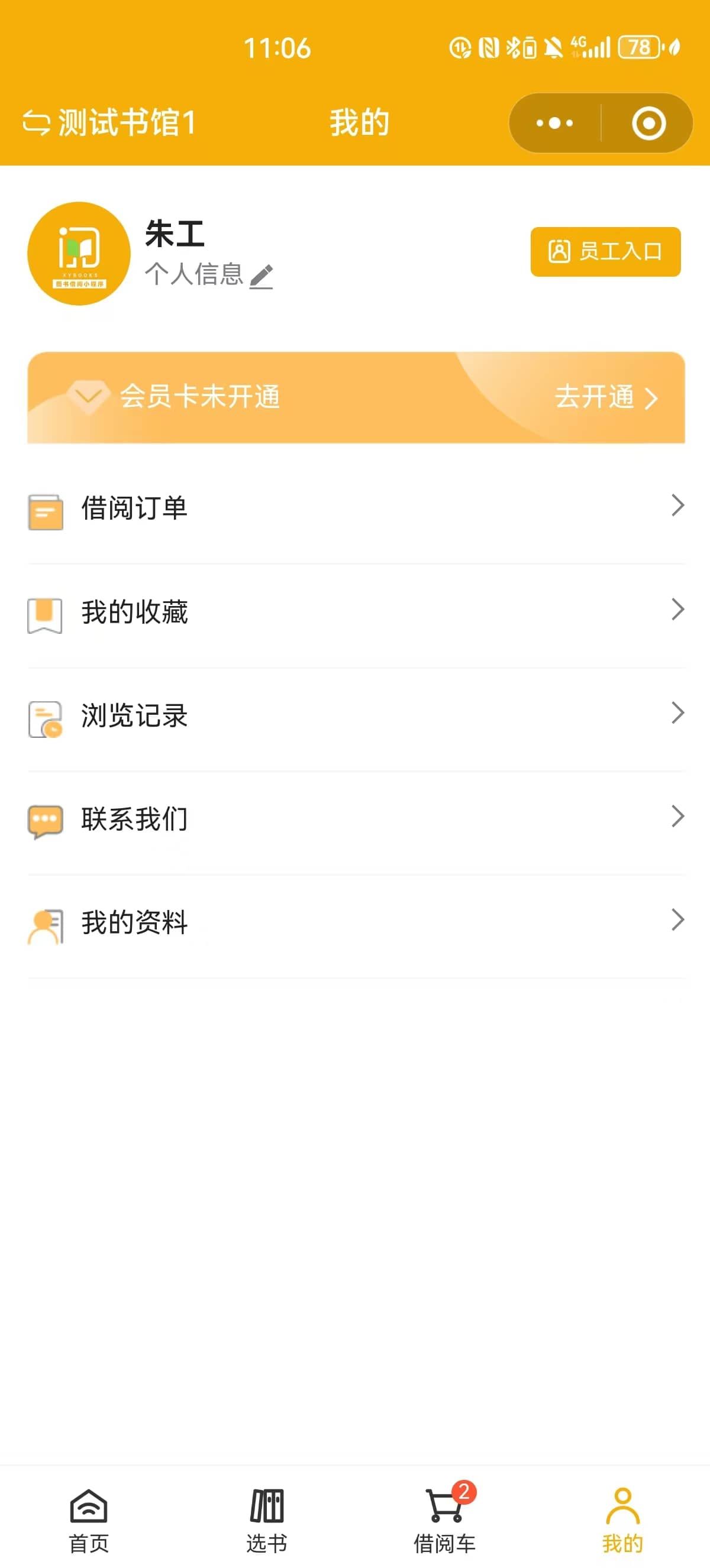Open the mini program three-dot menu
This screenshot has width=710, height=1568.
(554, 124)
